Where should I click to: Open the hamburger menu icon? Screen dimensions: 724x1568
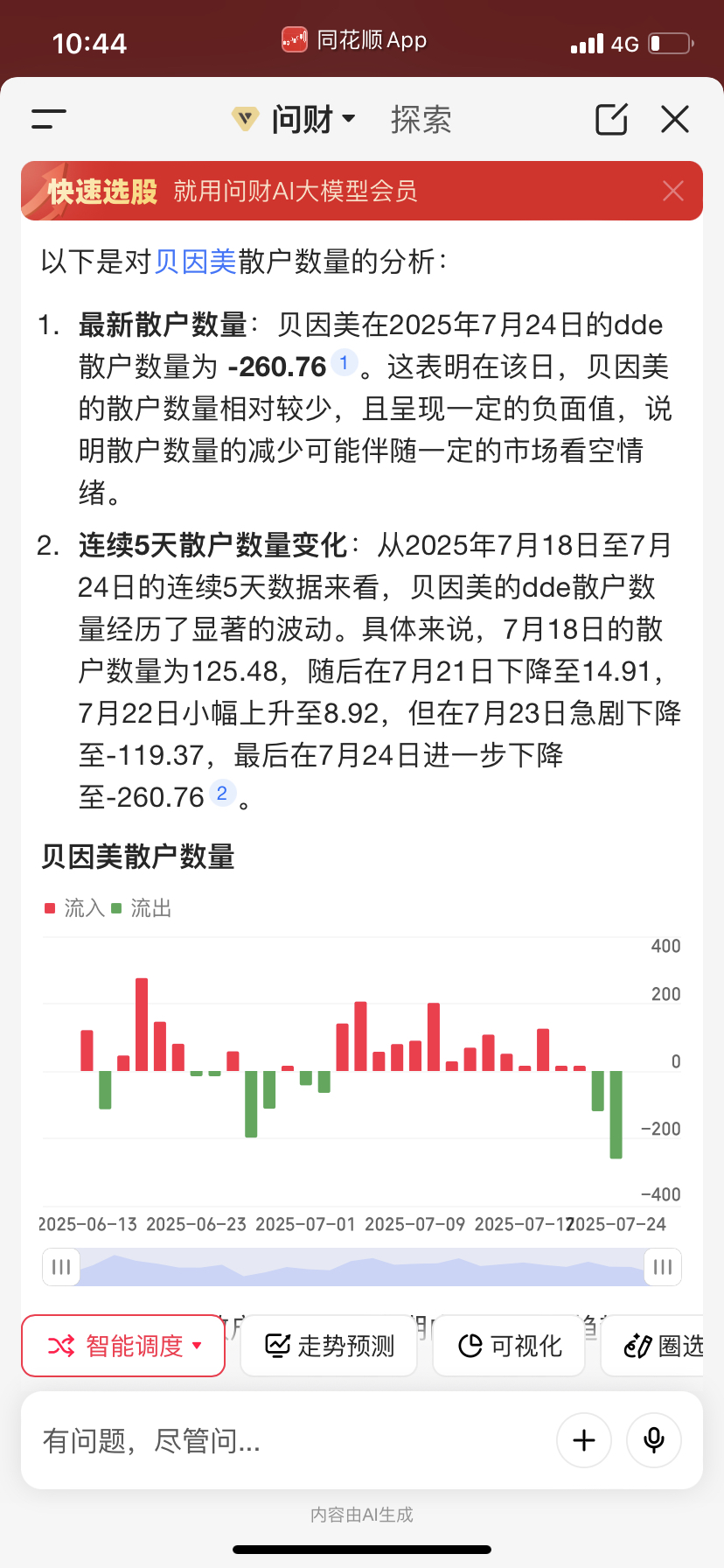click(x=49, y=119)
